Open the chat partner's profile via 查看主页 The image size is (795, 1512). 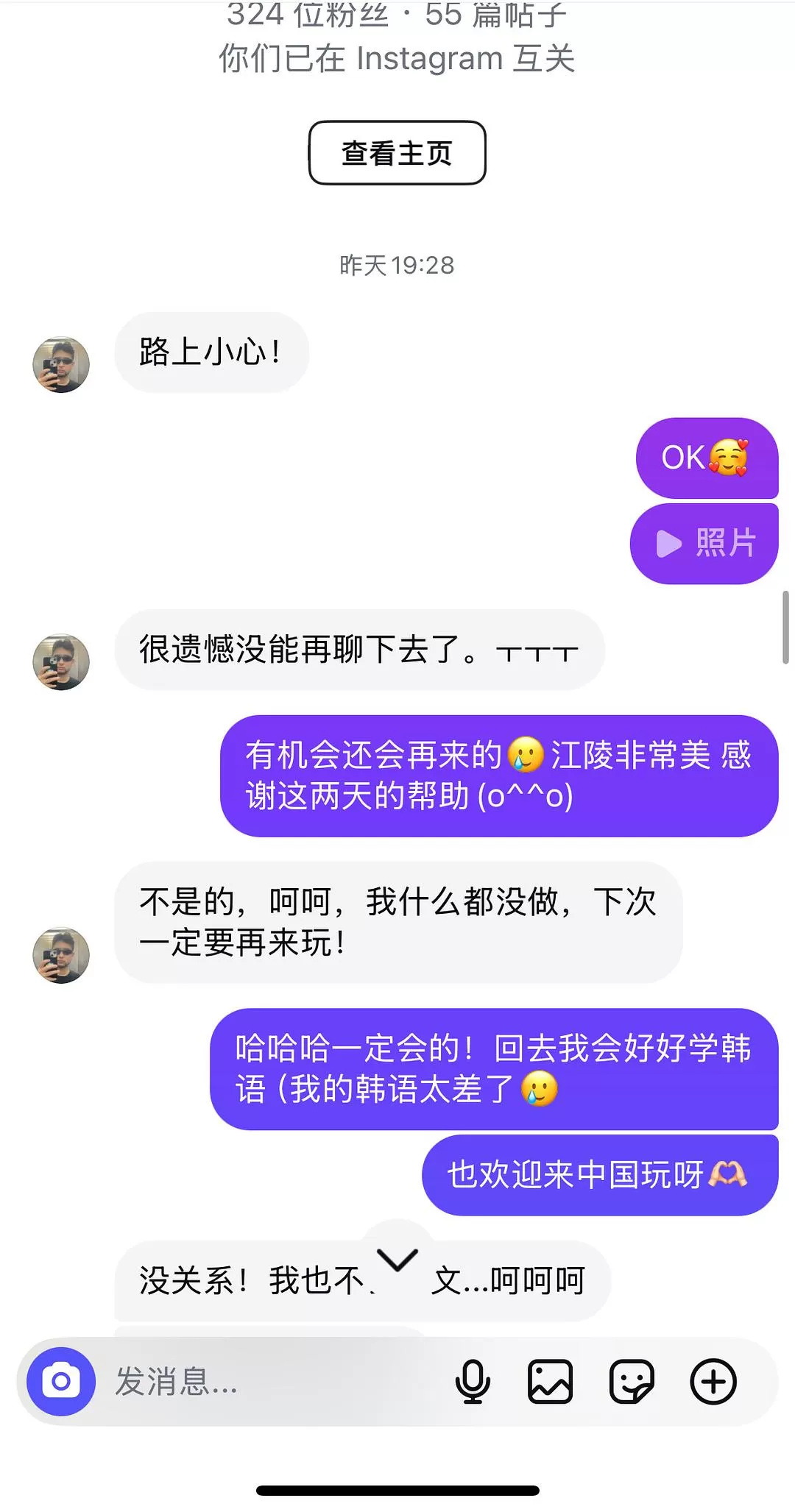[x=397, y=153]
